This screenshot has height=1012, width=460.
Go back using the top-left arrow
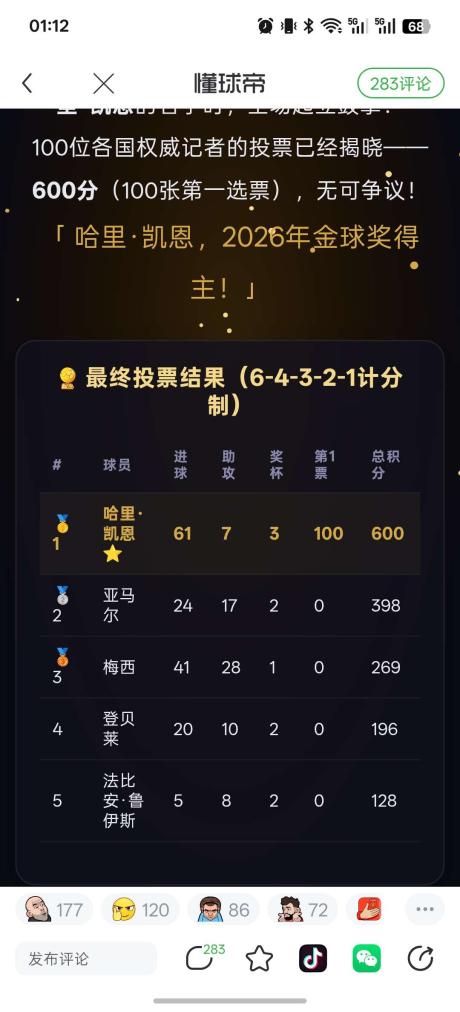[27, 83]
